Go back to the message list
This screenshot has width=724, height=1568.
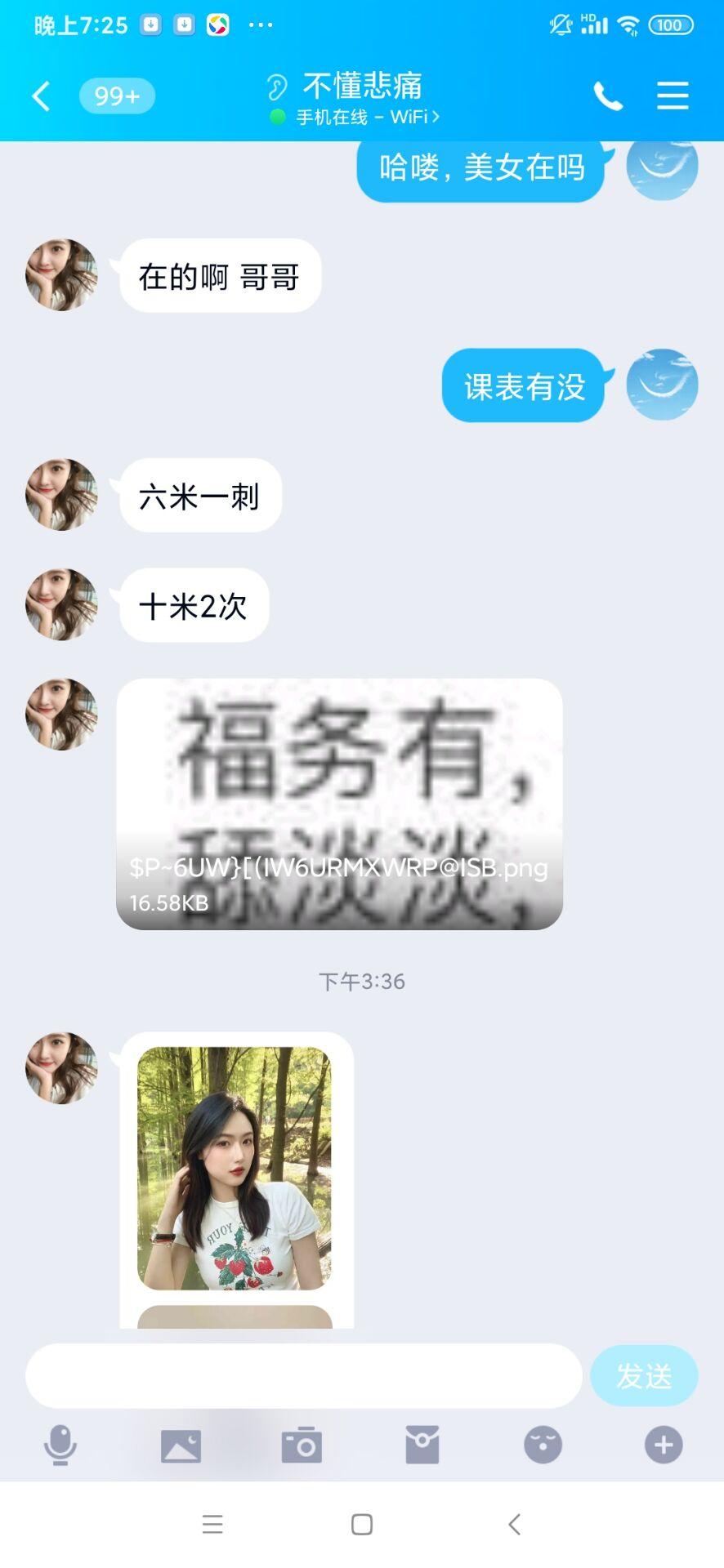tap(41, 96)
